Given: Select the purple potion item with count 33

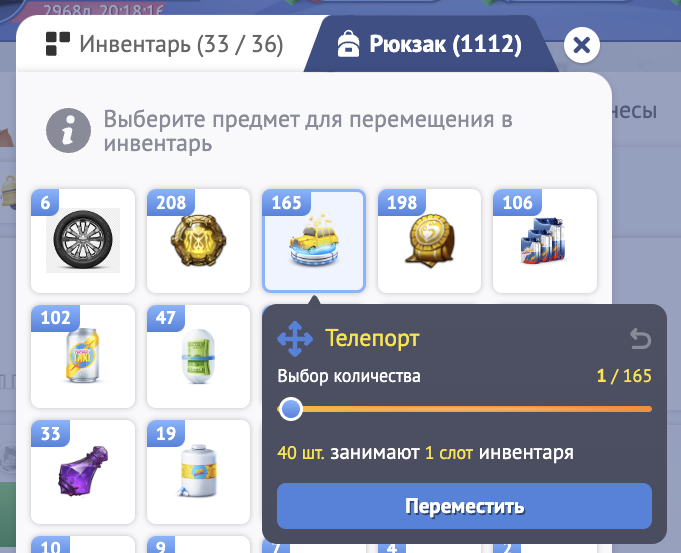Looking at the screenshot, I should [x=83, y=472].
